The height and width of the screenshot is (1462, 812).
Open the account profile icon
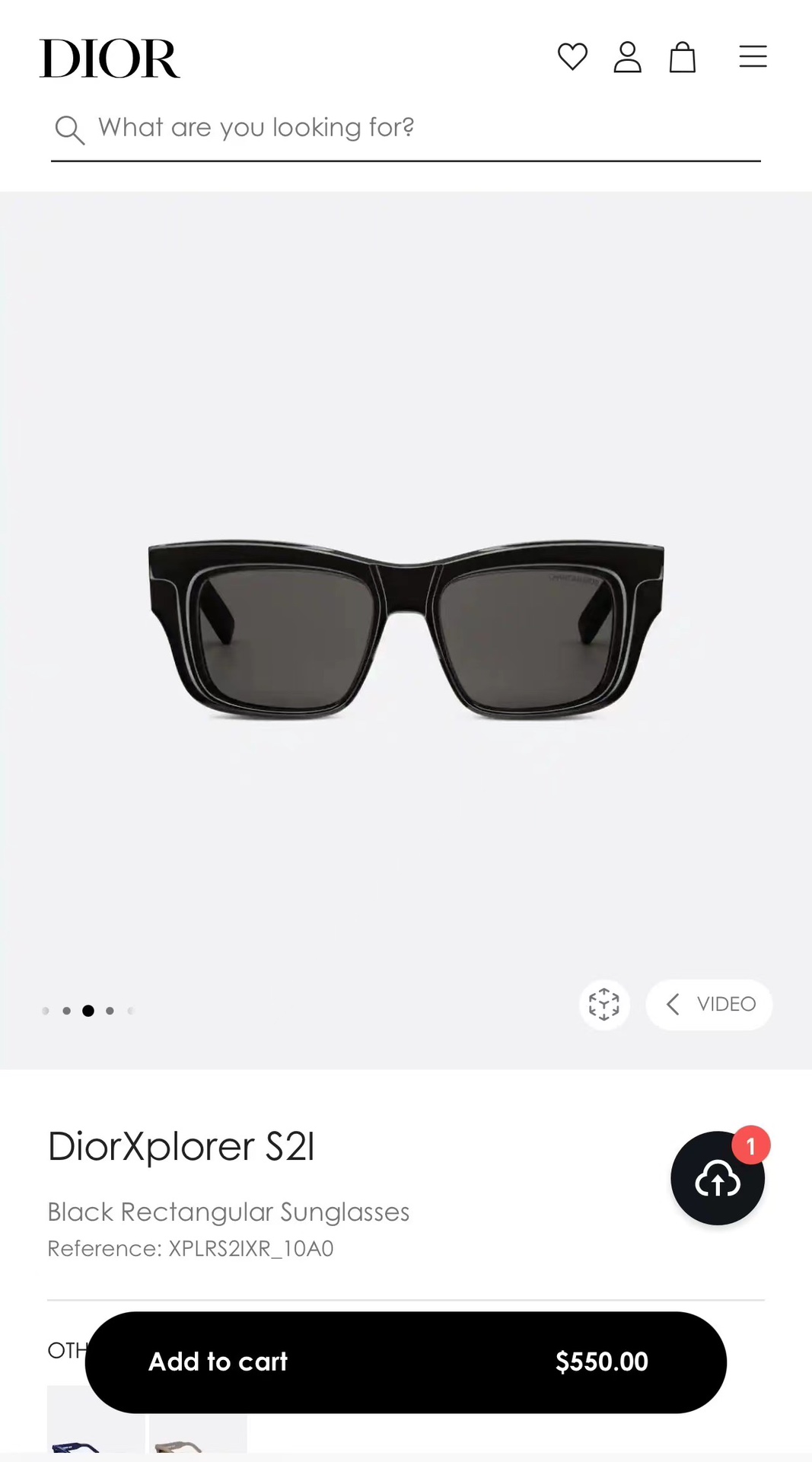[x=627, y=57]
